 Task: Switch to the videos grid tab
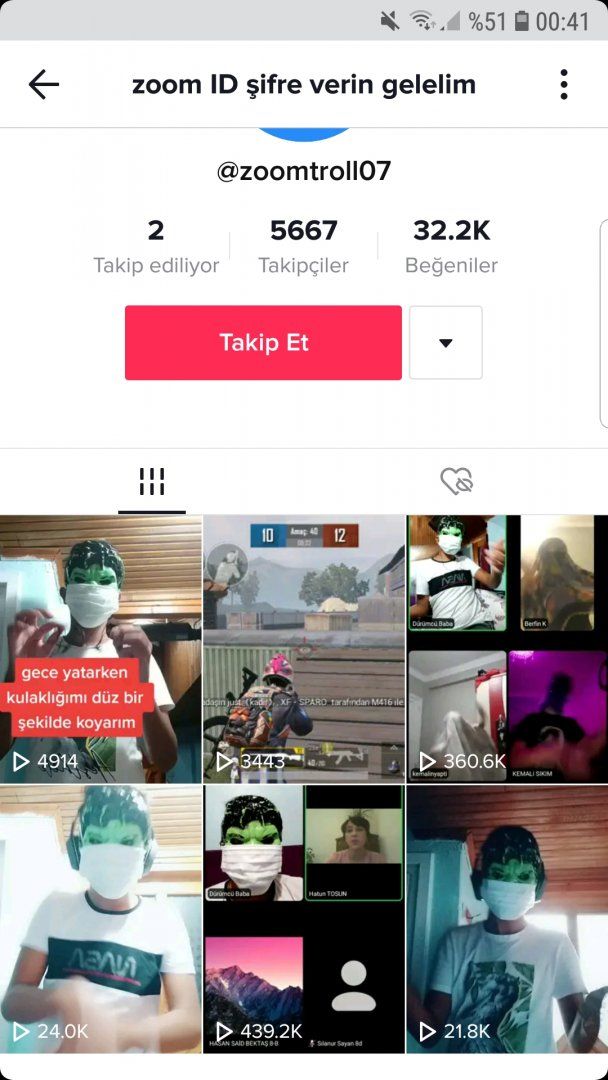pyautogui.click(x=152, y=482)
